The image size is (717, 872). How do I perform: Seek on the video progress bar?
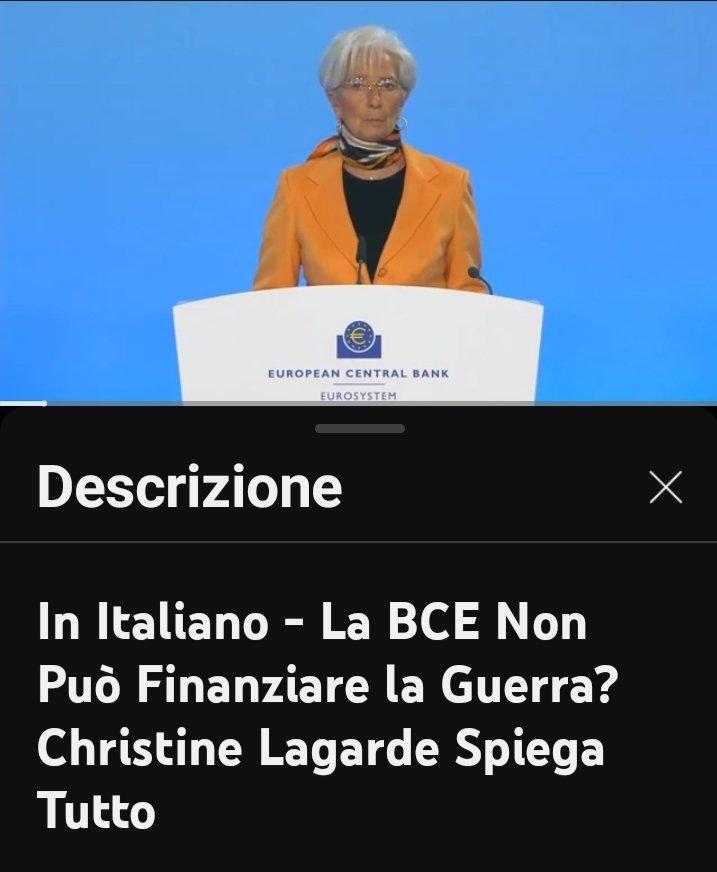[x=358, y=403]
